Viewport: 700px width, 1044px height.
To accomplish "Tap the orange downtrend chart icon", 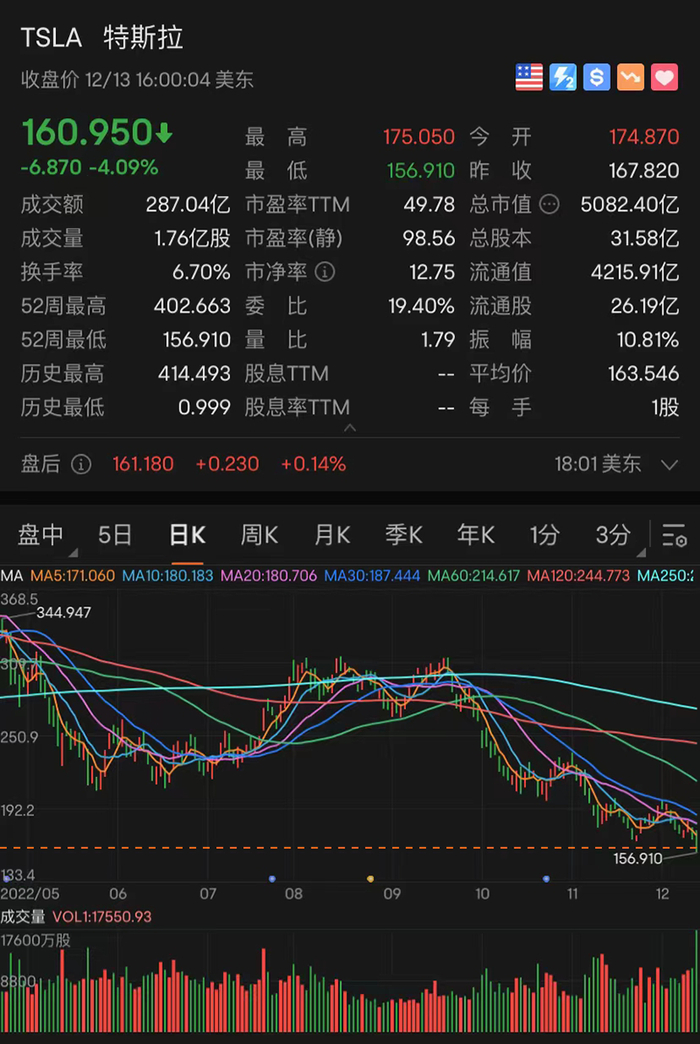I will (x=630, y=77).
